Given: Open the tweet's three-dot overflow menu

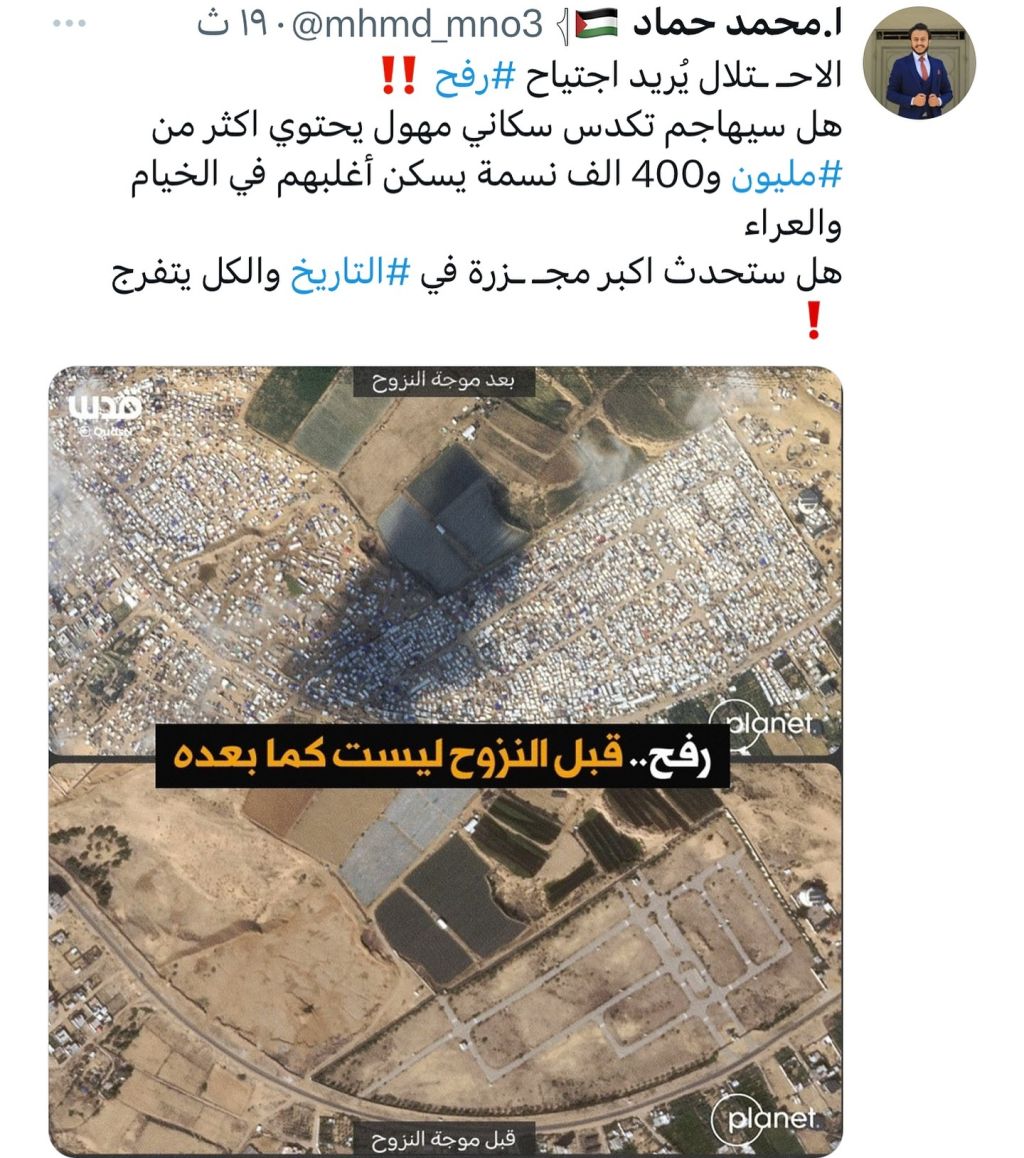Looking at the screenshot, I should (x=70, y=24).
